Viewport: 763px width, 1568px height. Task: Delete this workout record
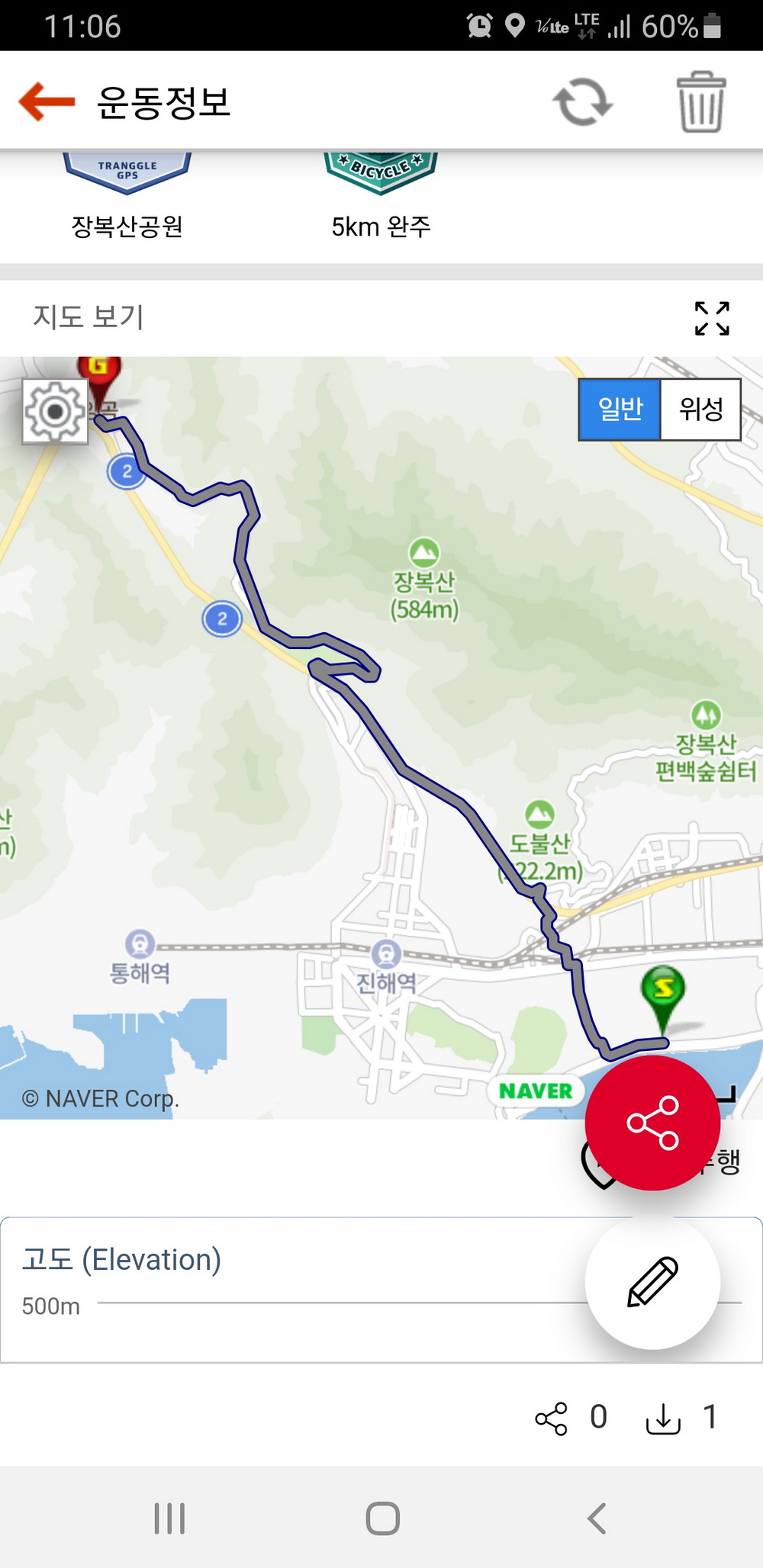701,102
